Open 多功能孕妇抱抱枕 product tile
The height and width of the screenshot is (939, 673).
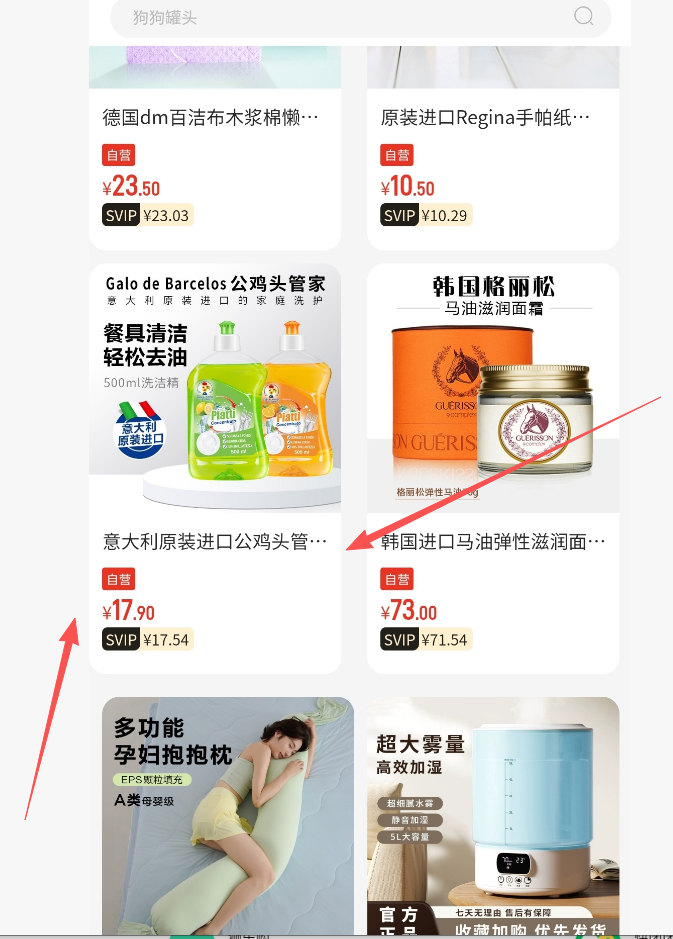tap(228, 815)
